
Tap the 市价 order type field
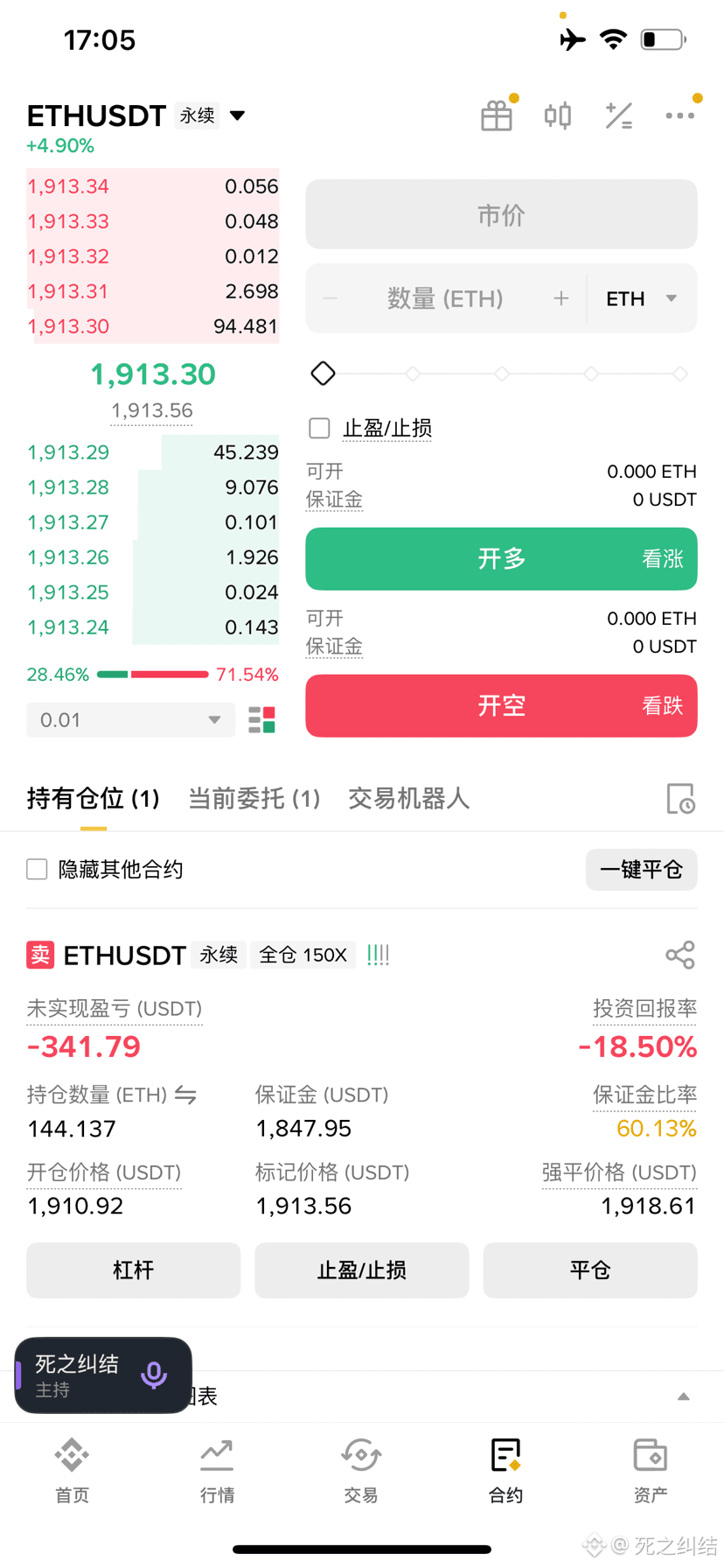(501, 214)
